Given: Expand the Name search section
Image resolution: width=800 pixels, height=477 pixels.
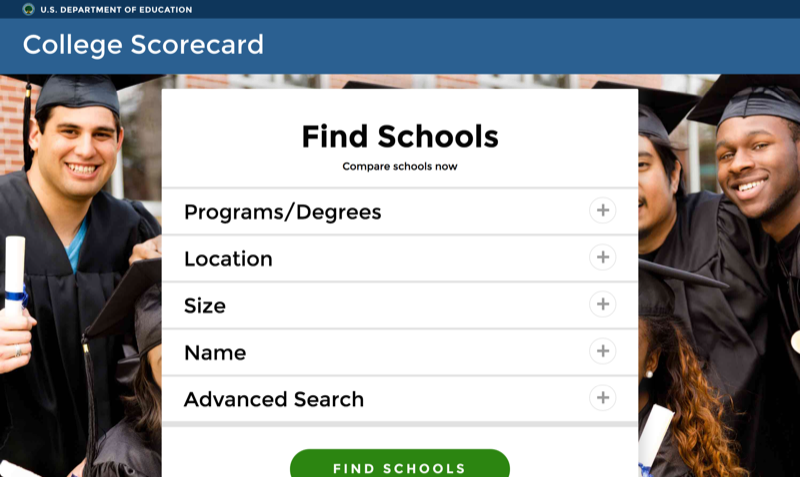Looking at the screenshot, I should pyautogui.click(x=602, y=352).
